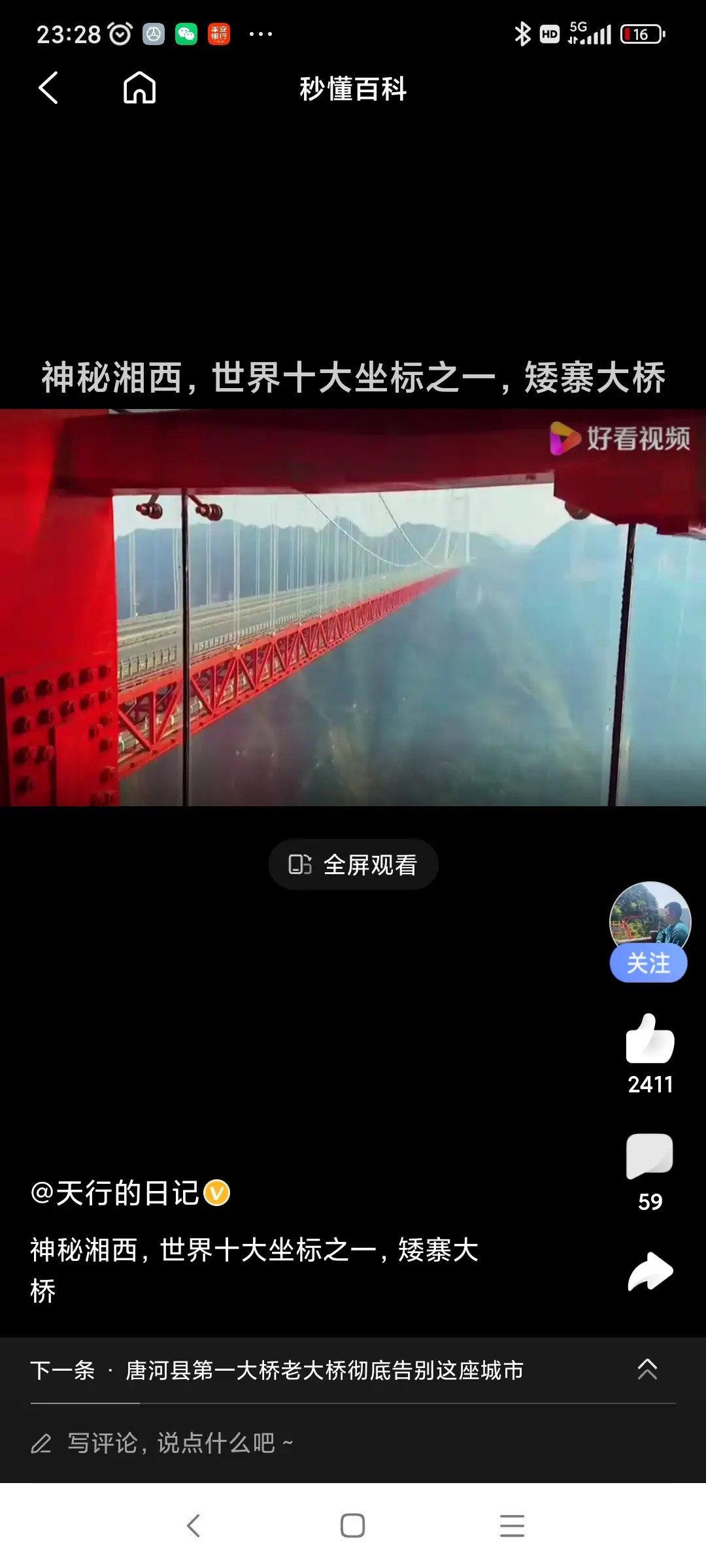Tap the system recent apps button
Image resolution: width=706 pixels, height=1568 pixels.
[512, 1526]
